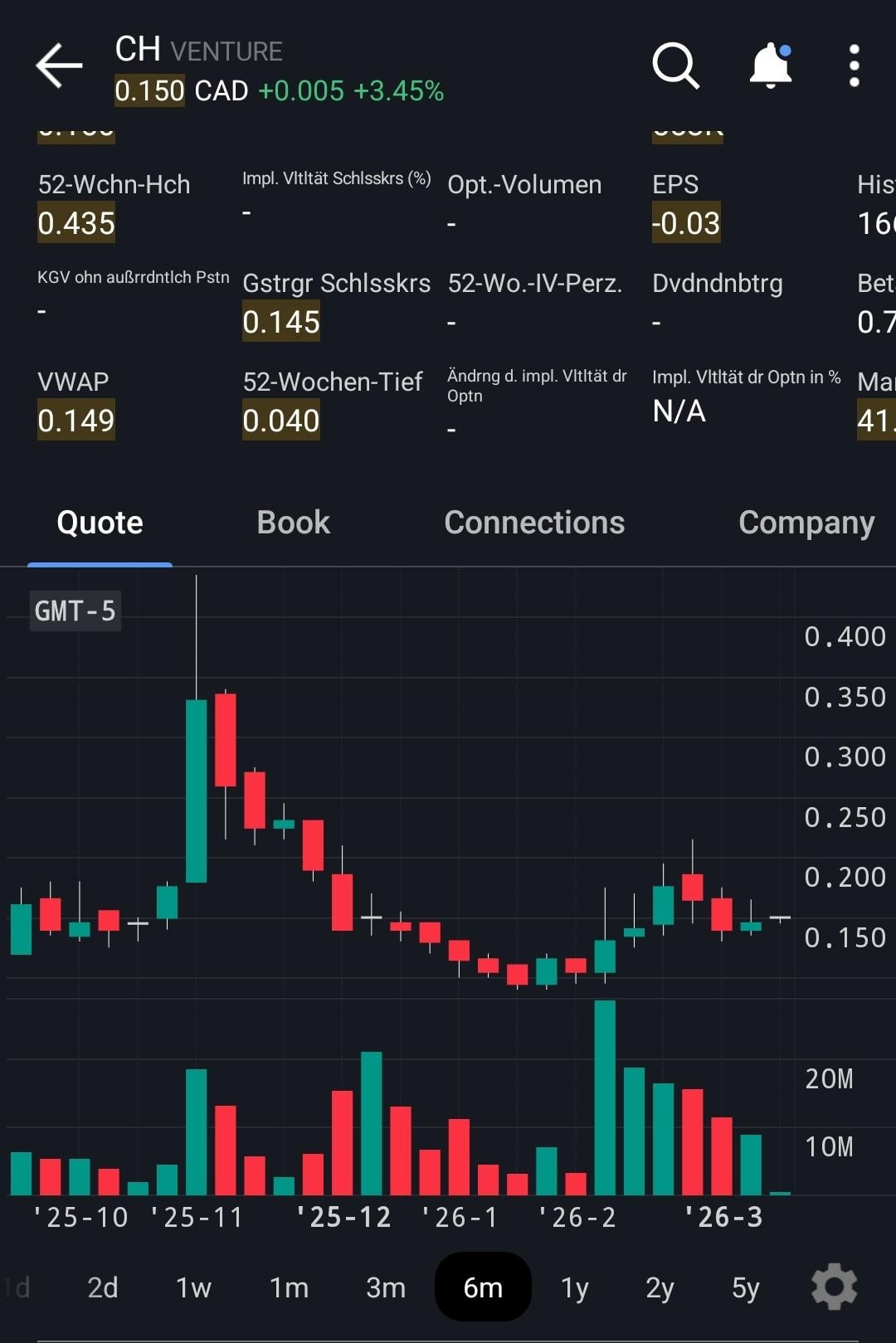Screen dimensions: 896x1343
Task: Tap the GMT-5 timezone label
Action: pyautogui.click(x=75, y=611)
